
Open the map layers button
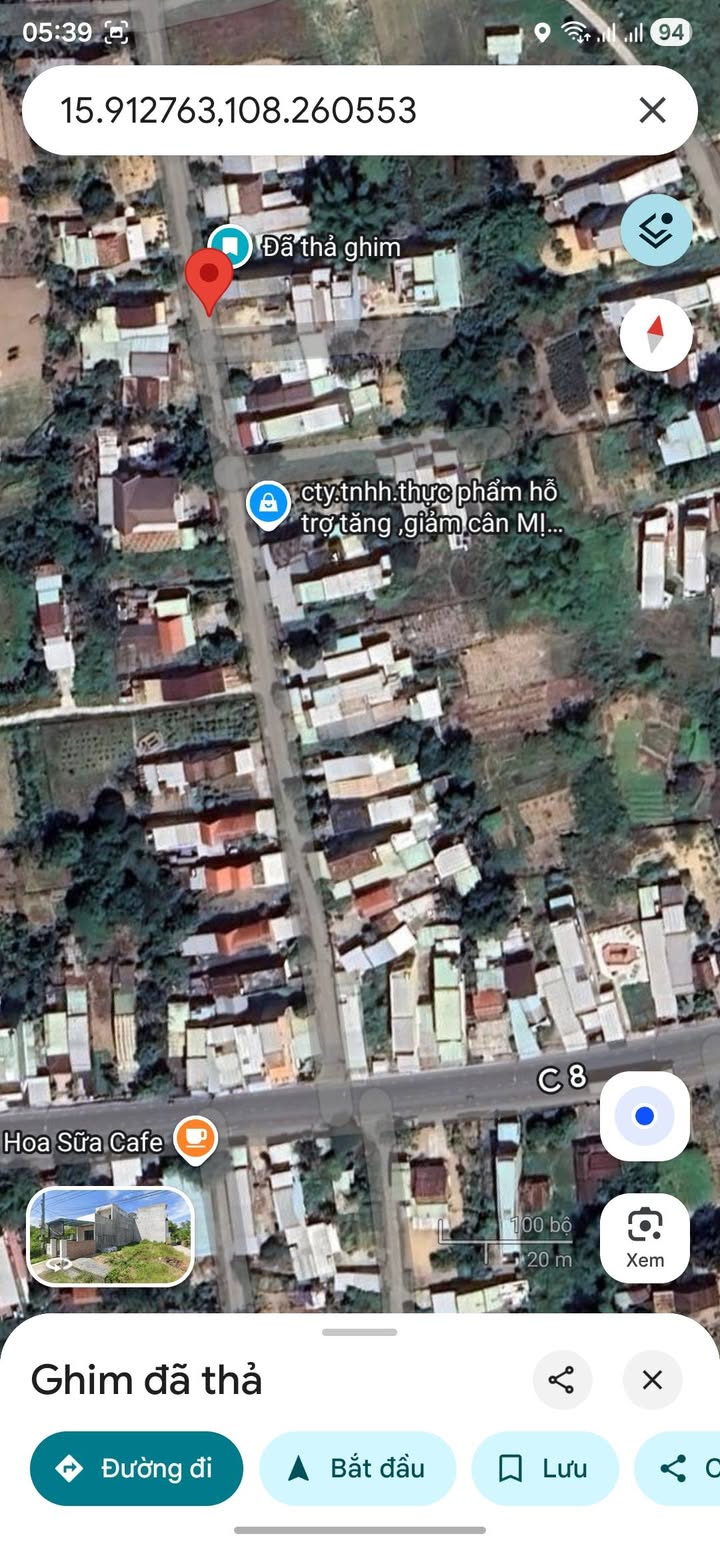pyautogui.click(x=656, y=231)
